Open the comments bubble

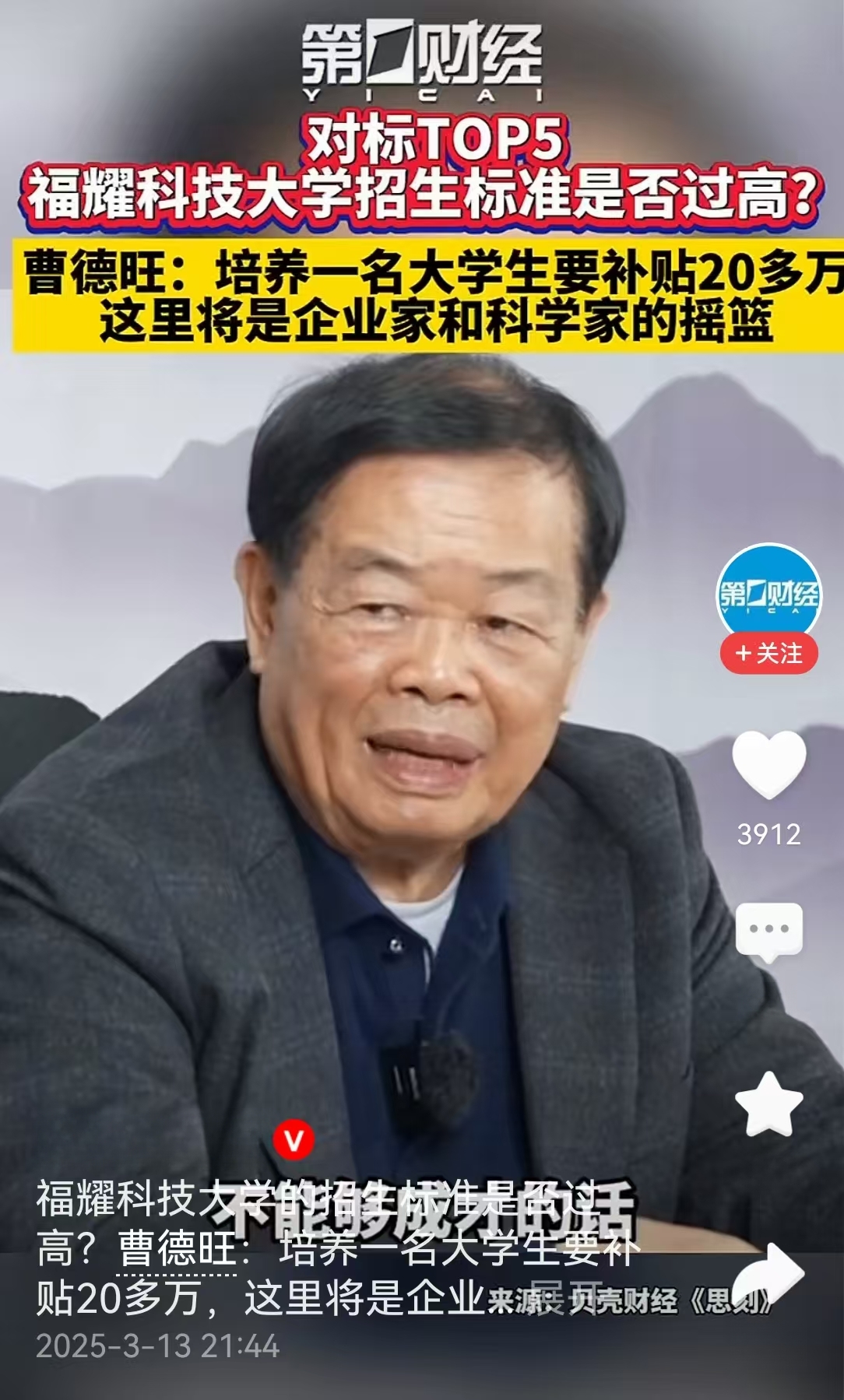pyautogui.click(x=768, y=931)
